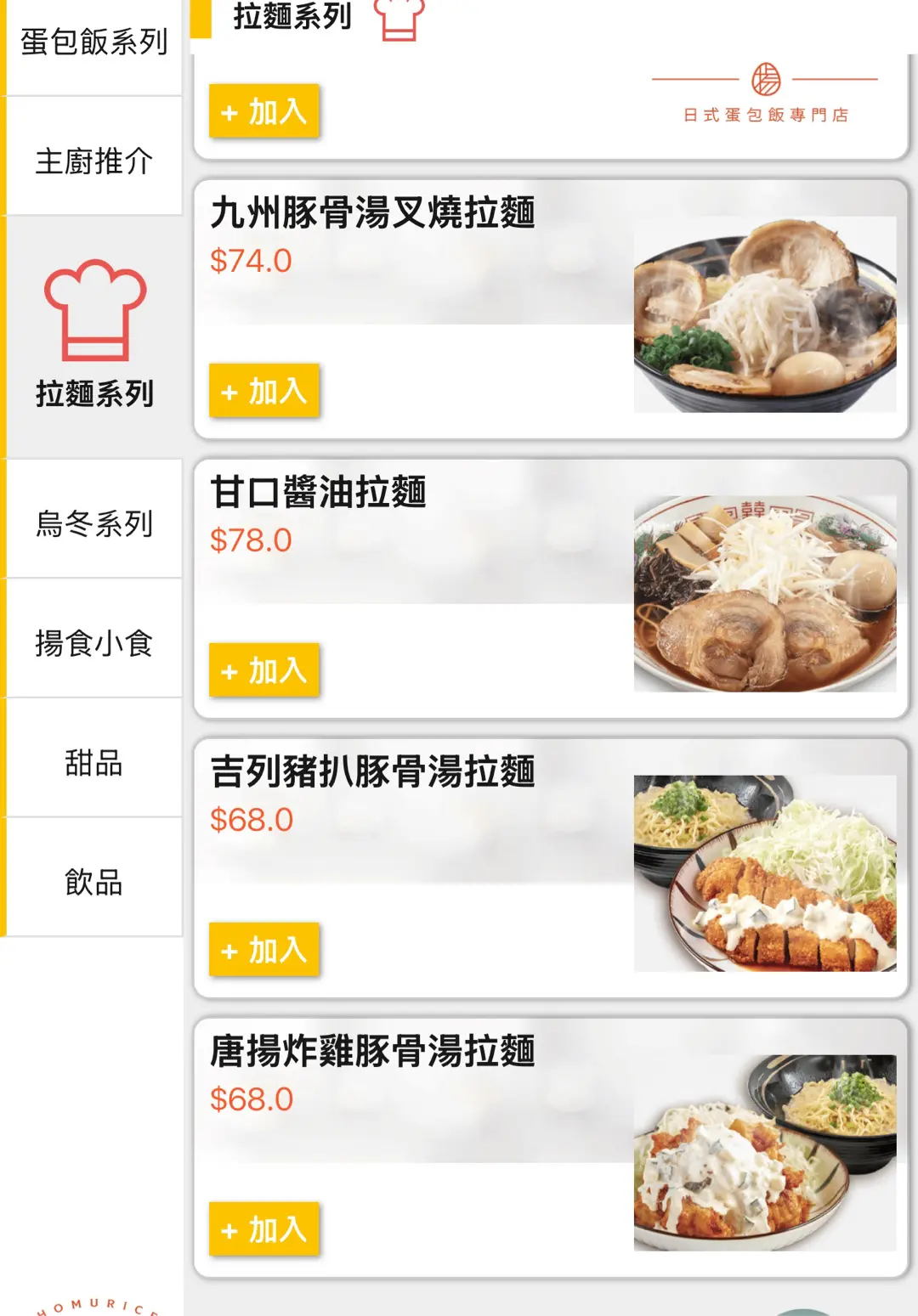
Task: Switch to 烏冬系列 category
Action: [x=93, y=522]
